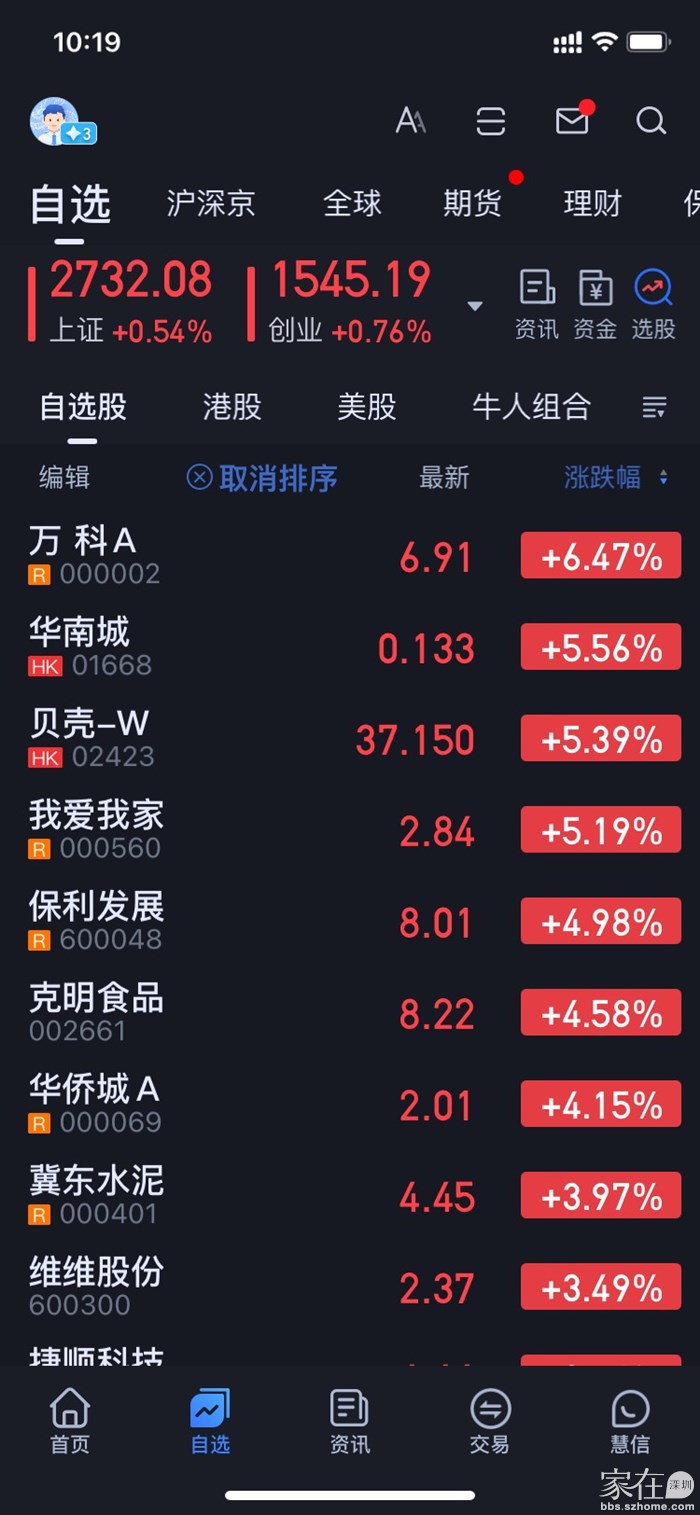This screenshot has height=1515, width=700.
Task: Select the 港股 watchlist tab
Action: pyautogui.click(x=232, y=407)
